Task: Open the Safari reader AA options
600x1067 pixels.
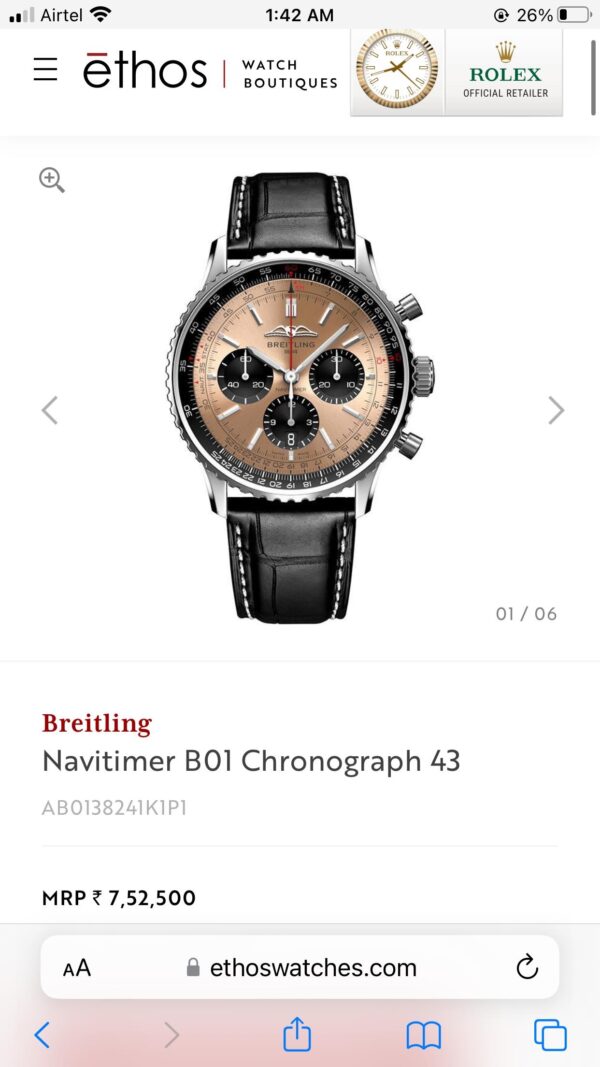Action: pyautogui.click(x=77, y=967)
